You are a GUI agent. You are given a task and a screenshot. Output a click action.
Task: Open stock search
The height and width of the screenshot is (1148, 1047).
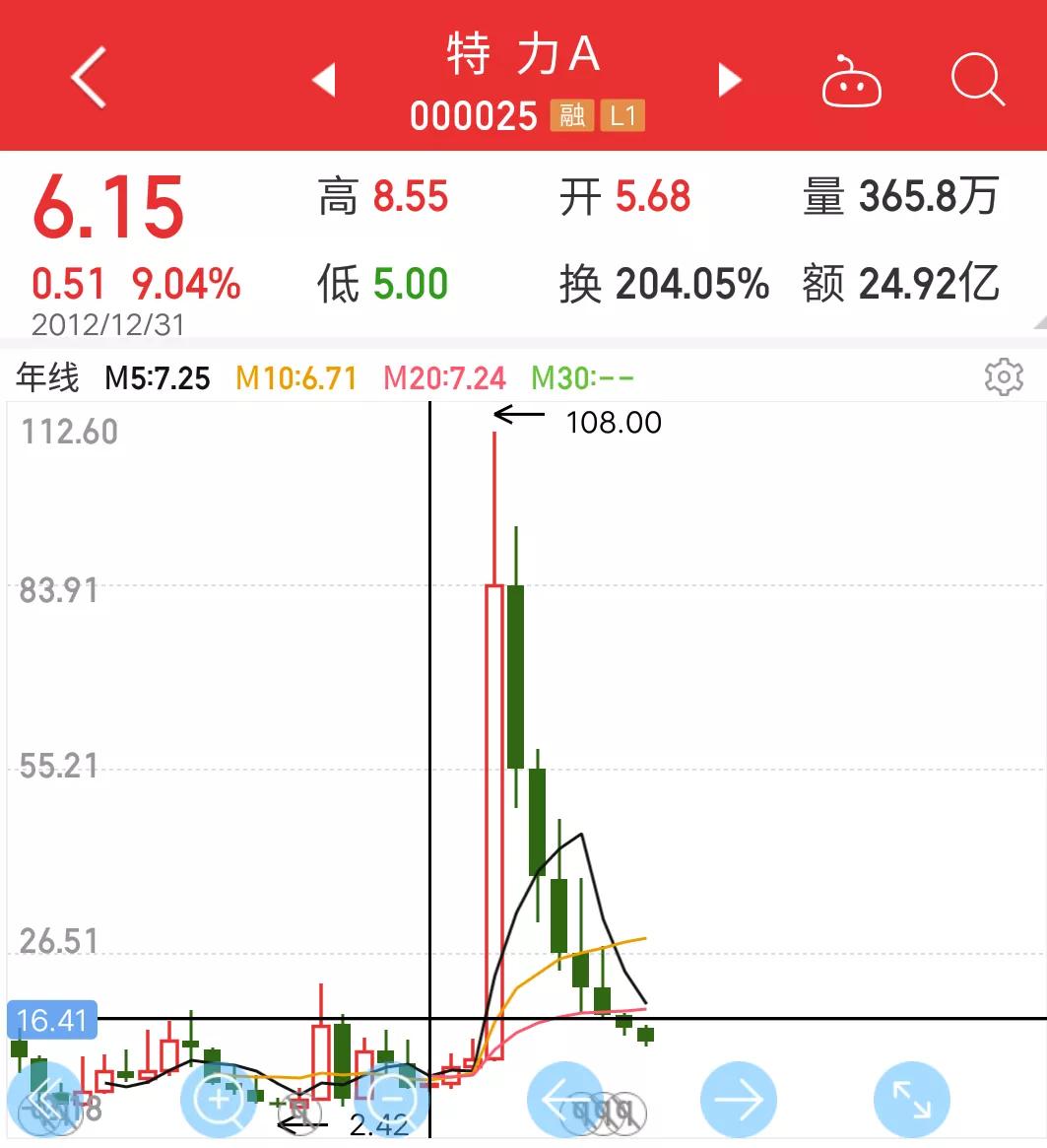tap(977, 80)
